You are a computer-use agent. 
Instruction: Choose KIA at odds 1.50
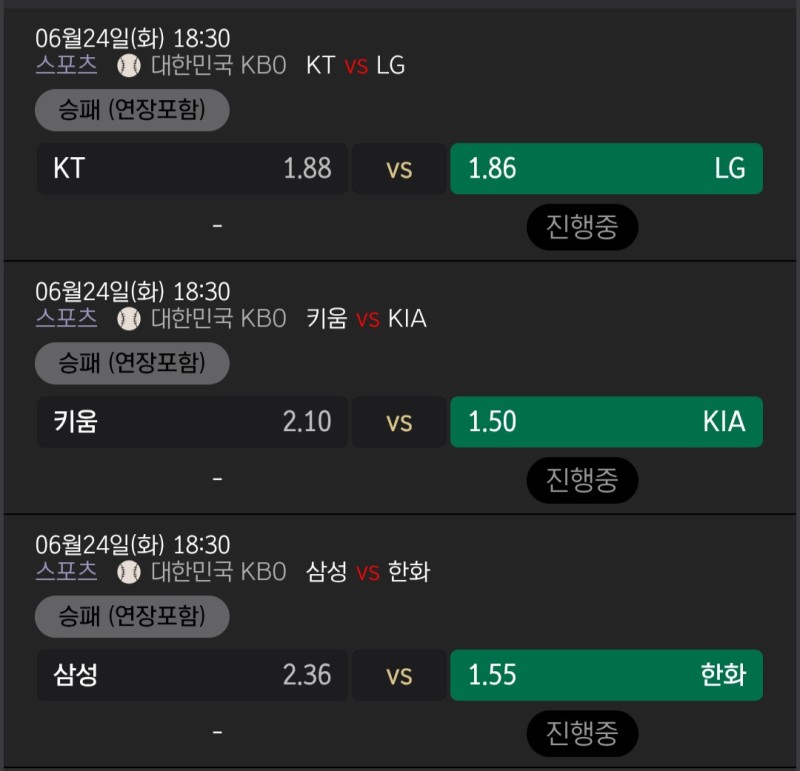tap(606, 421)
